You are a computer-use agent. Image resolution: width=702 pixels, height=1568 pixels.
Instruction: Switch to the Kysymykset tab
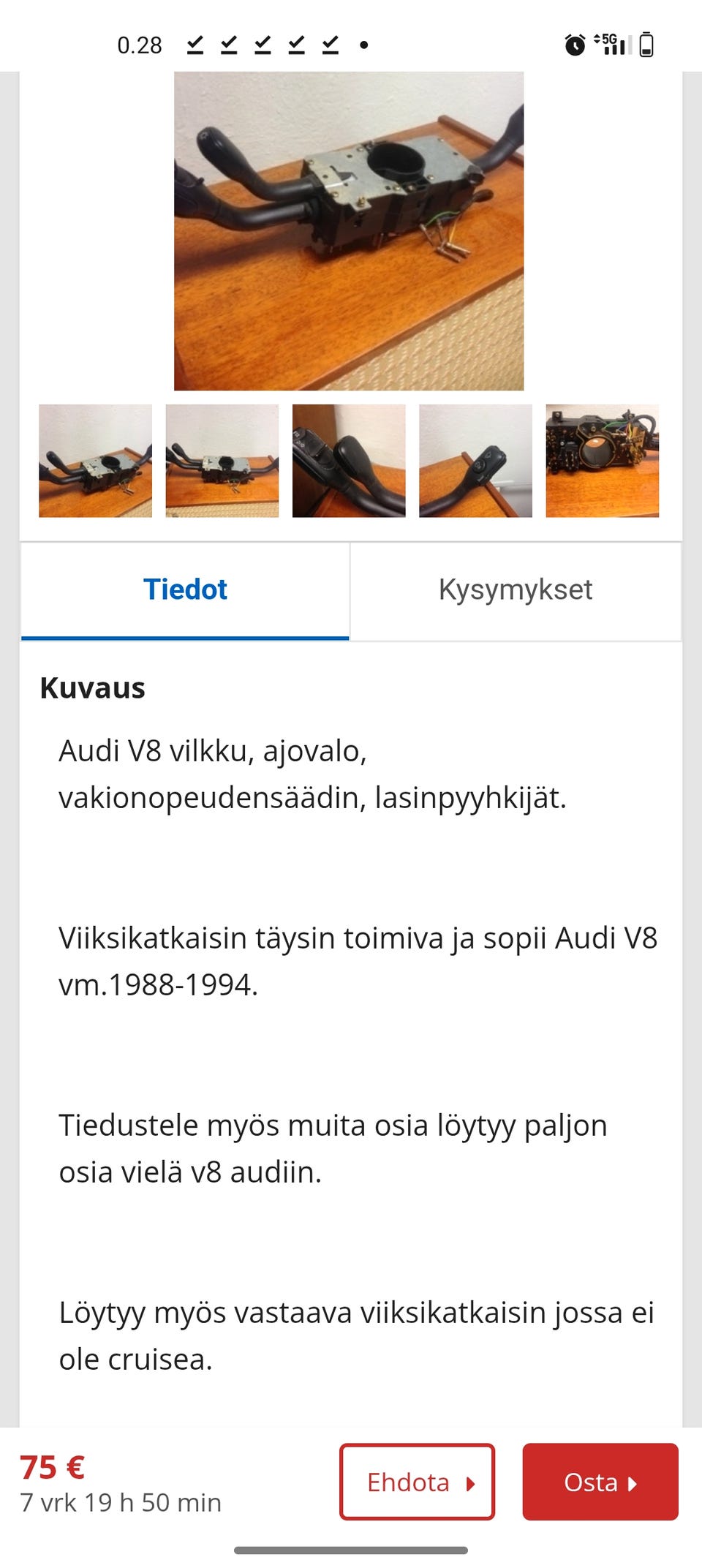pos(516,589)
